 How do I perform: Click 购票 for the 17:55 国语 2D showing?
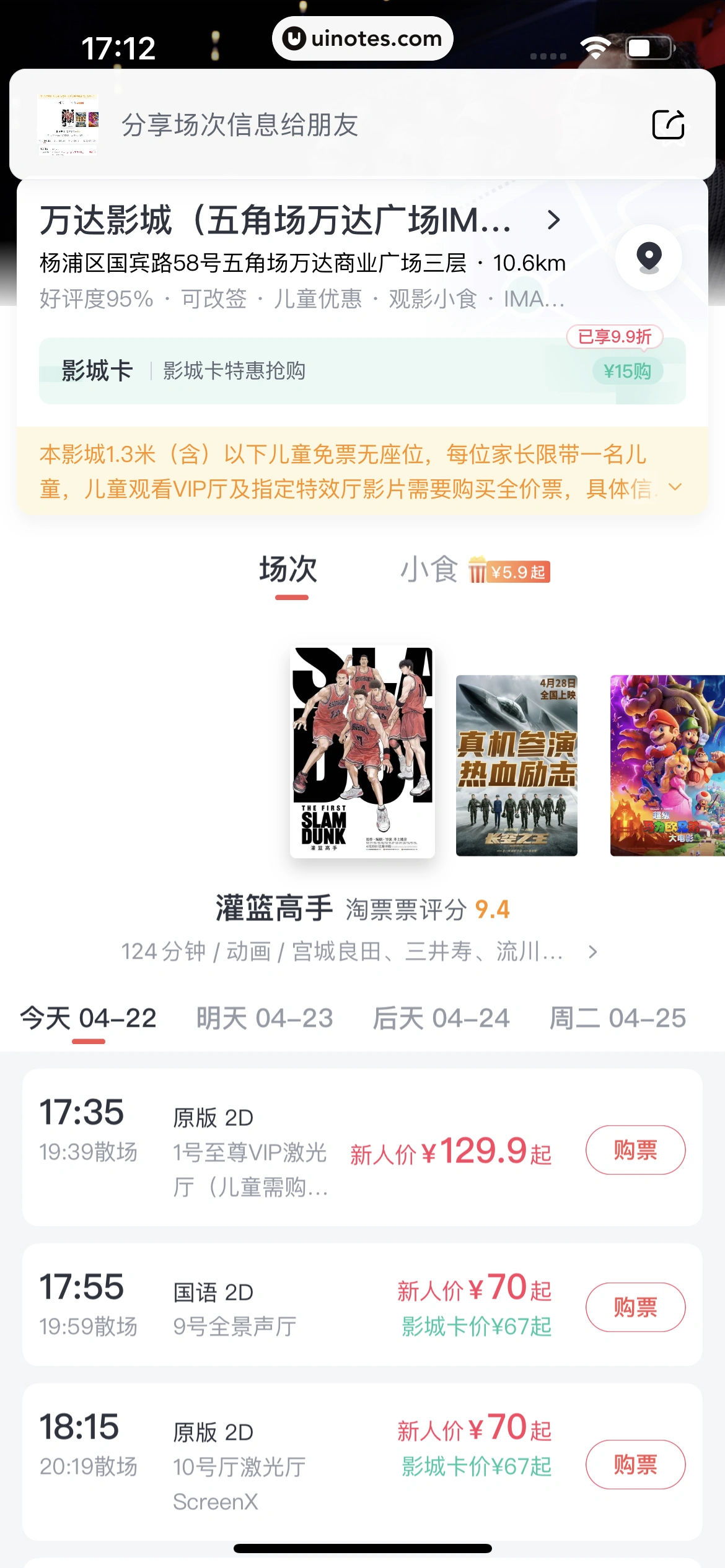[635, 1307]
